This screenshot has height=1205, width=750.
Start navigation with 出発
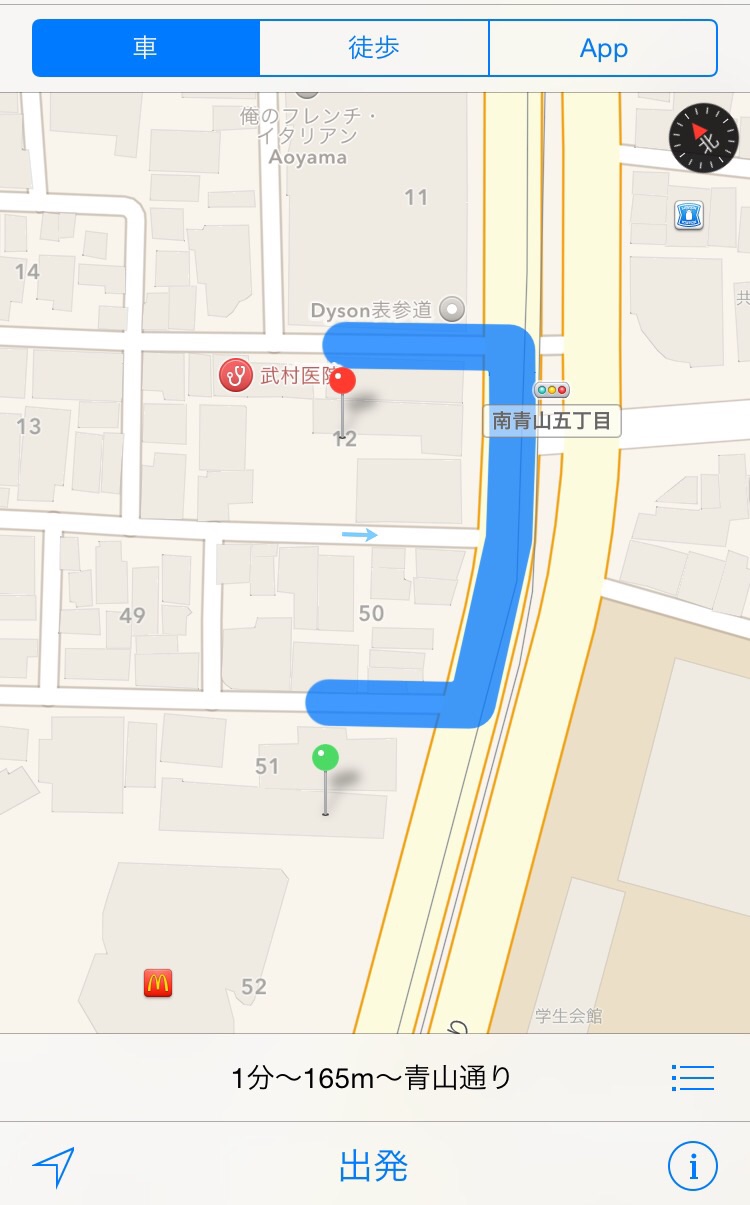pyautogui.click(x=374, y=1166)
